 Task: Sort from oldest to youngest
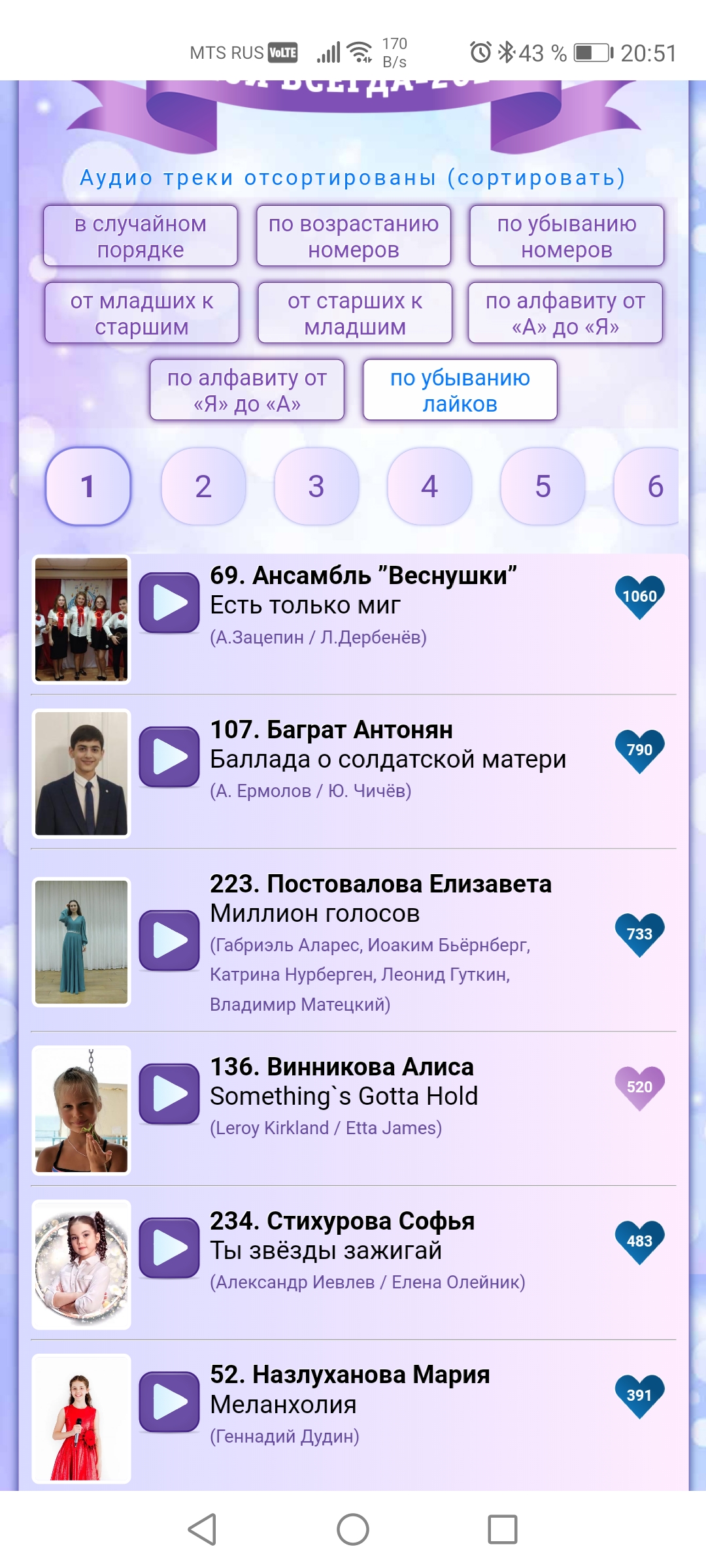(x=355, y=314)
